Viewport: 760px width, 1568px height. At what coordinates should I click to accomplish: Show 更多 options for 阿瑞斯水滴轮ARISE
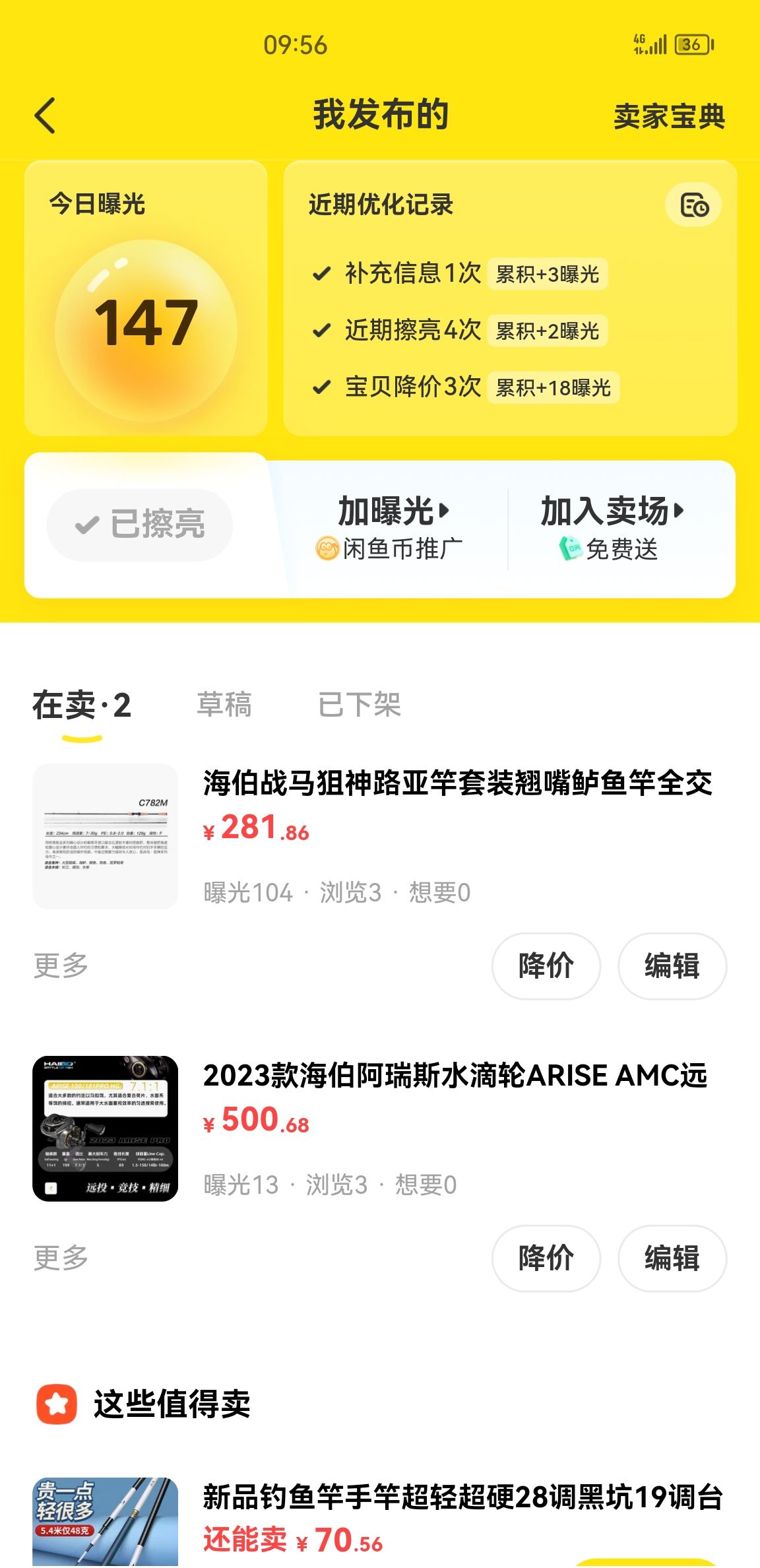(x=61, y=1258)
